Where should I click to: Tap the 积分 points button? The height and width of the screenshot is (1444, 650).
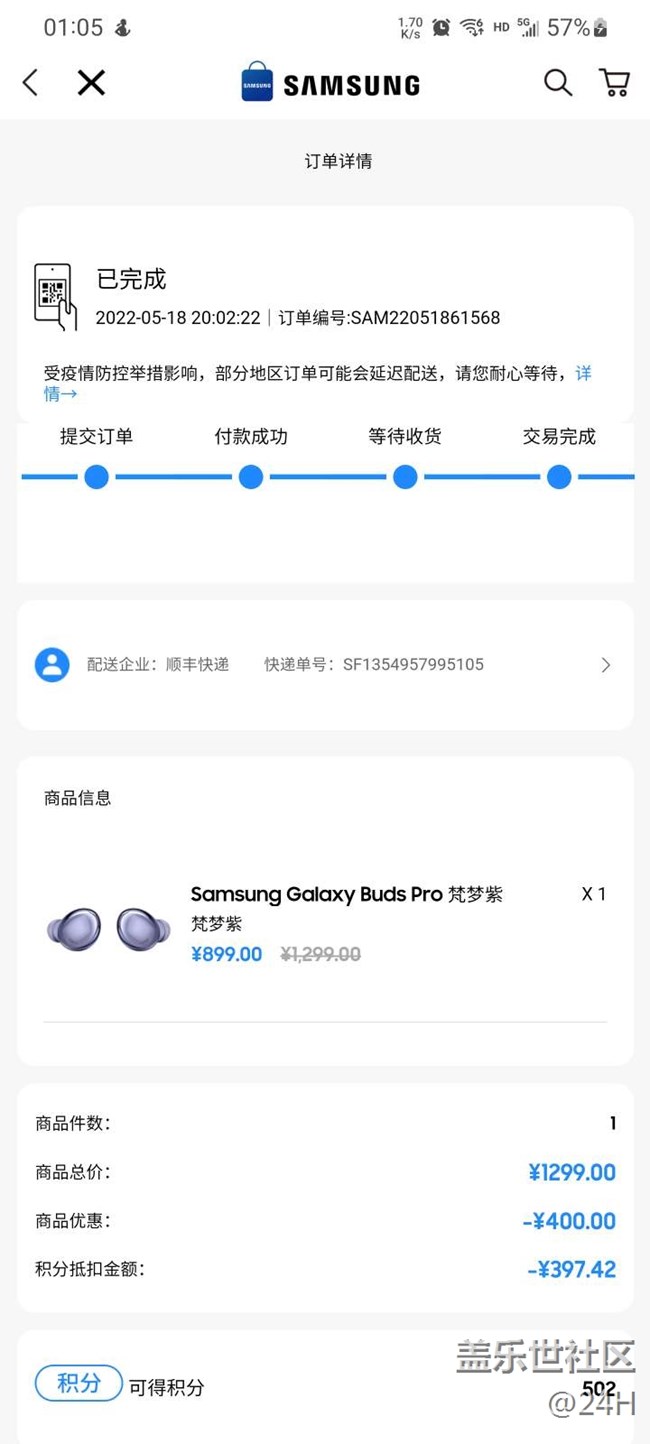click(79, 1384)
